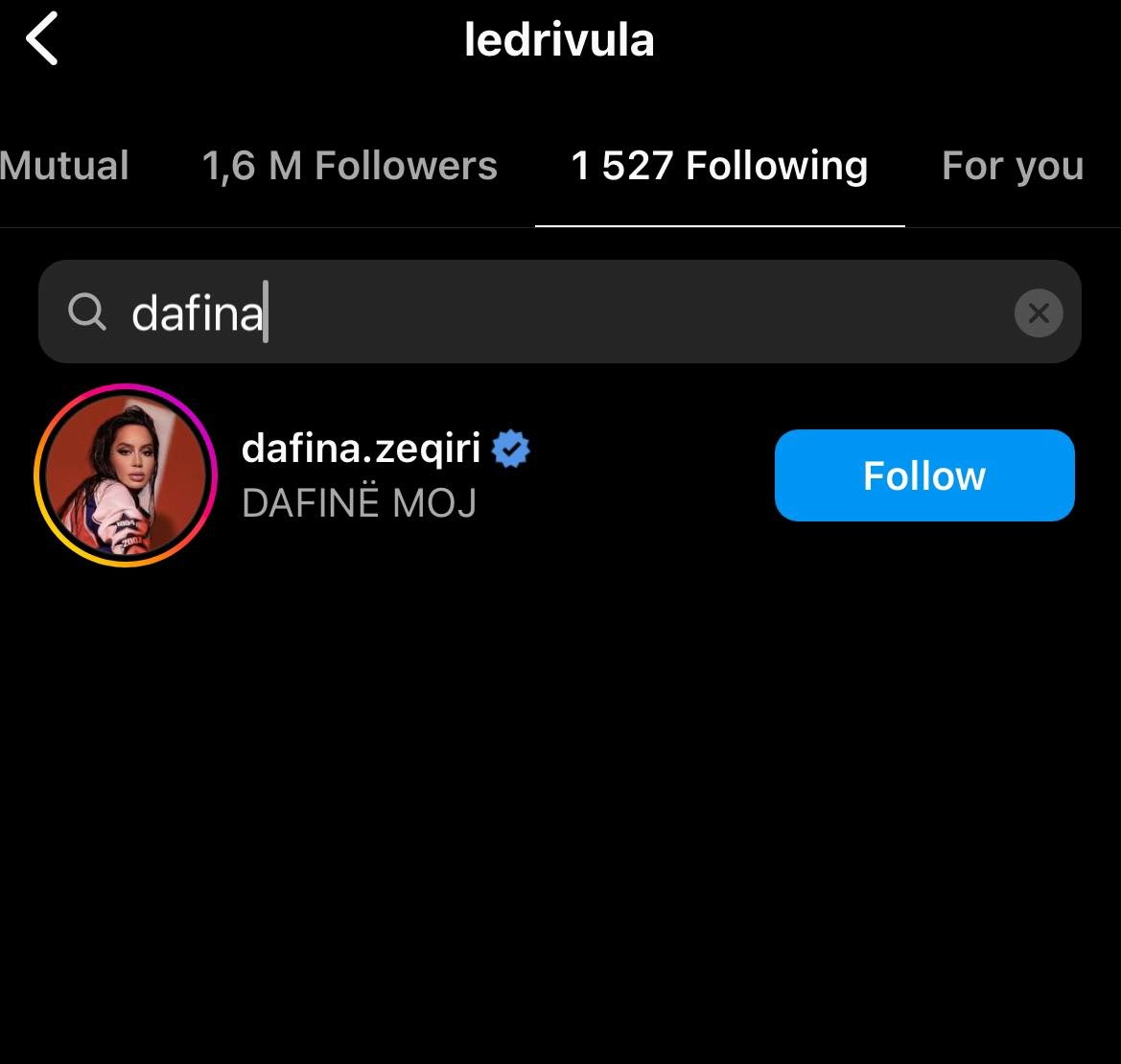Switch to the Mutual tab

pos(63,166)
